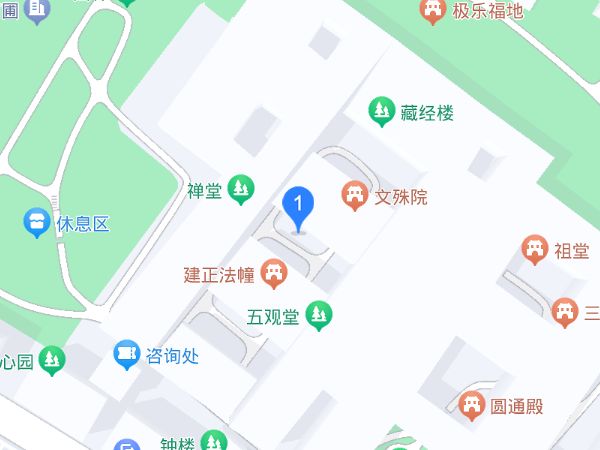Screen dimensions: 600x450
Task: Select the 心园 garden marker
Action: point(52,361)
